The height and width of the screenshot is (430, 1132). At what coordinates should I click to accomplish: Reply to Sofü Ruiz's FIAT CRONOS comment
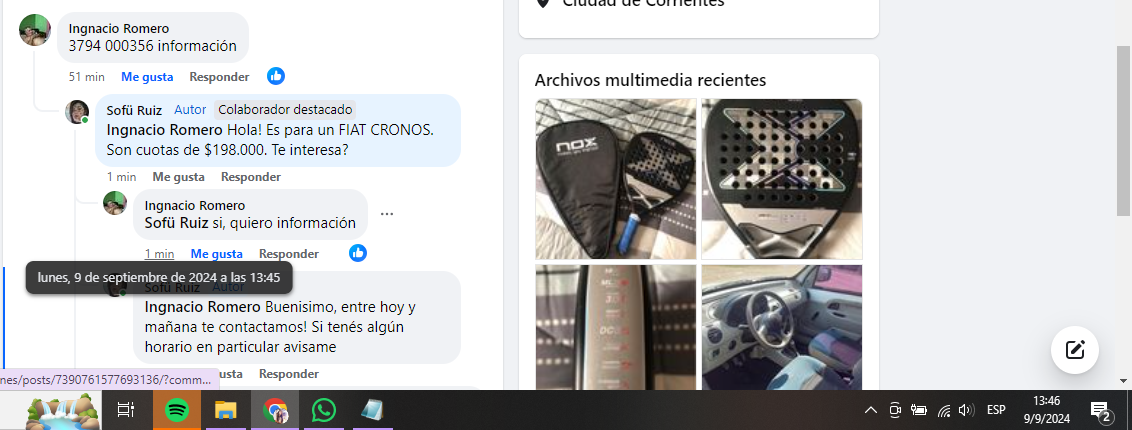(x=250, y=177)
